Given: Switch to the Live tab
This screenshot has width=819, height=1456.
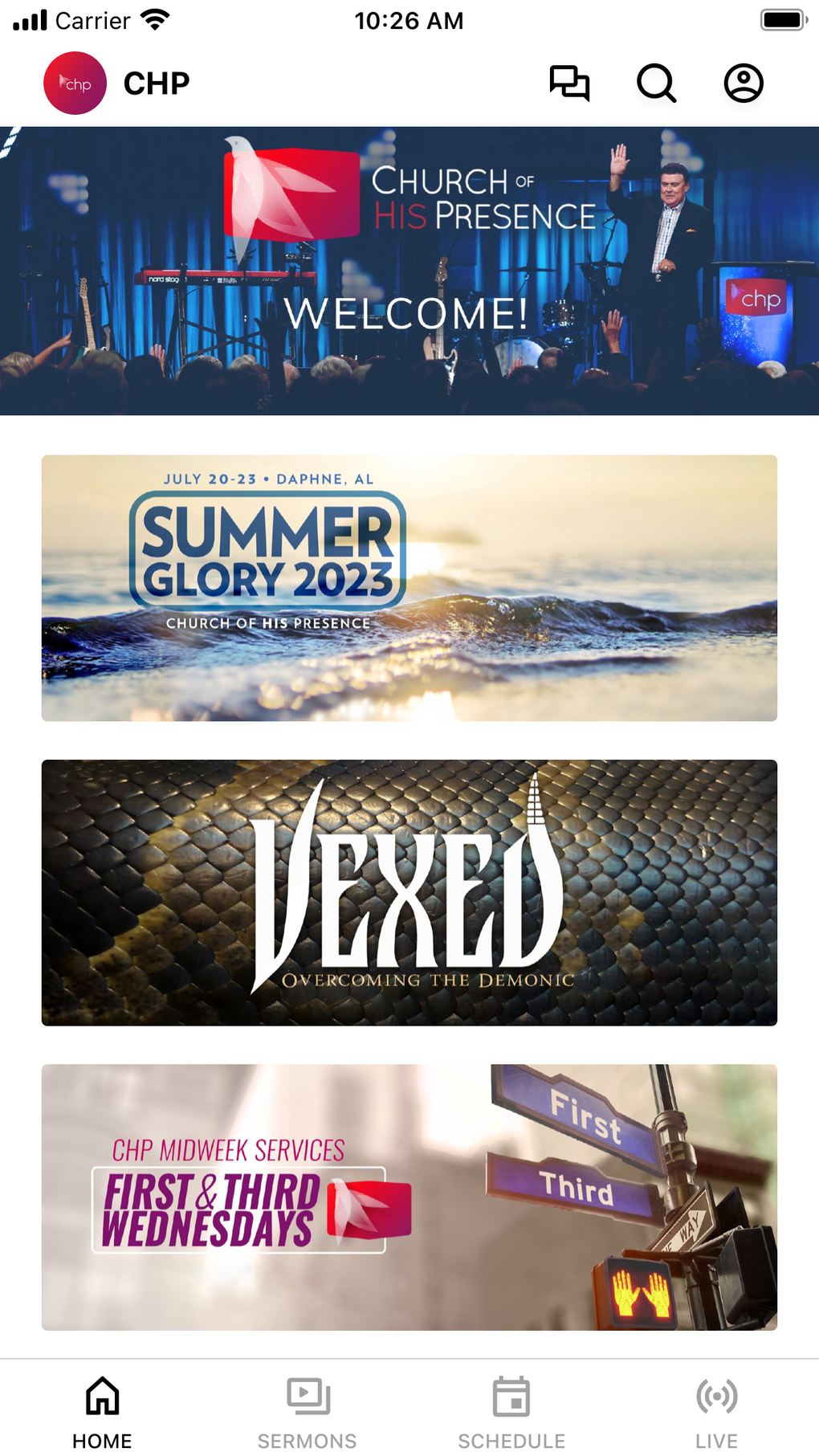Looking at the screenshot, I should click(716, 1412).
